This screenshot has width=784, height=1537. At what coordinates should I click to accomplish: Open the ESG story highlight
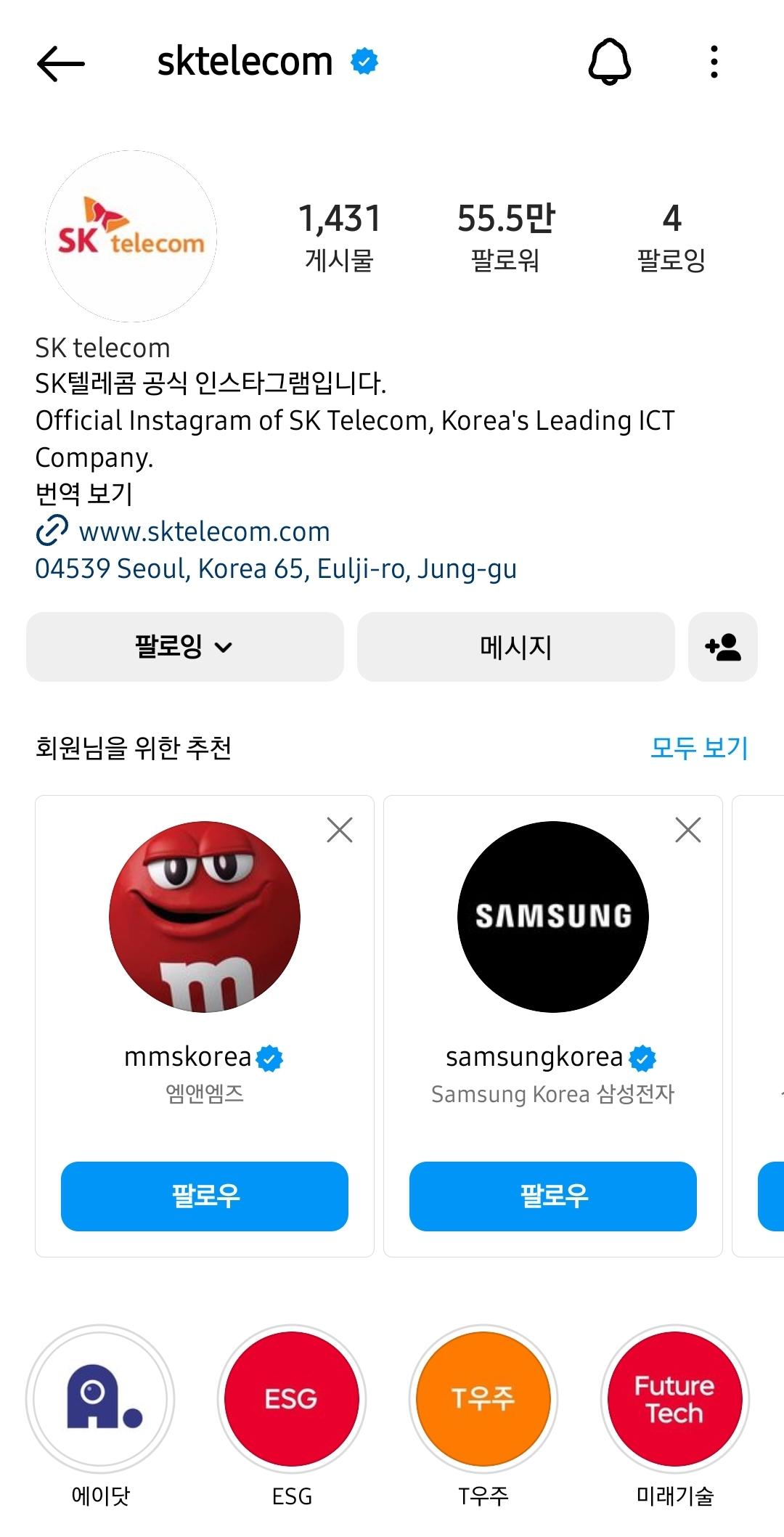pyautogui.click(x=292, y=1399)
